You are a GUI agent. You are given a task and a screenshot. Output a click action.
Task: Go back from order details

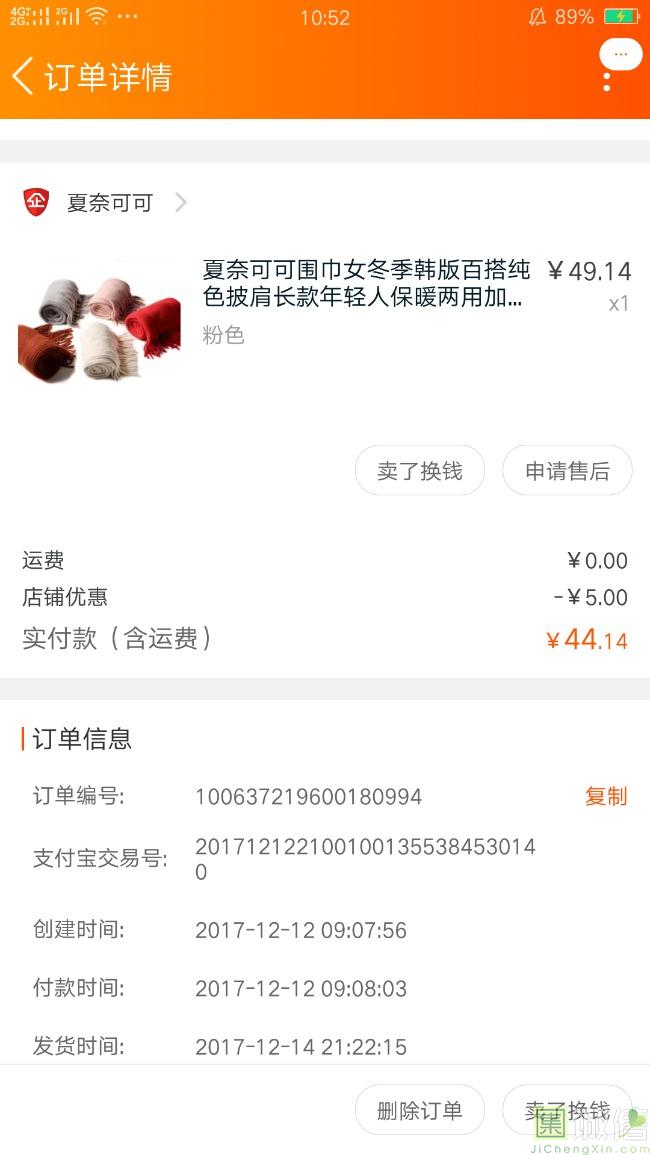pos(24,76)
